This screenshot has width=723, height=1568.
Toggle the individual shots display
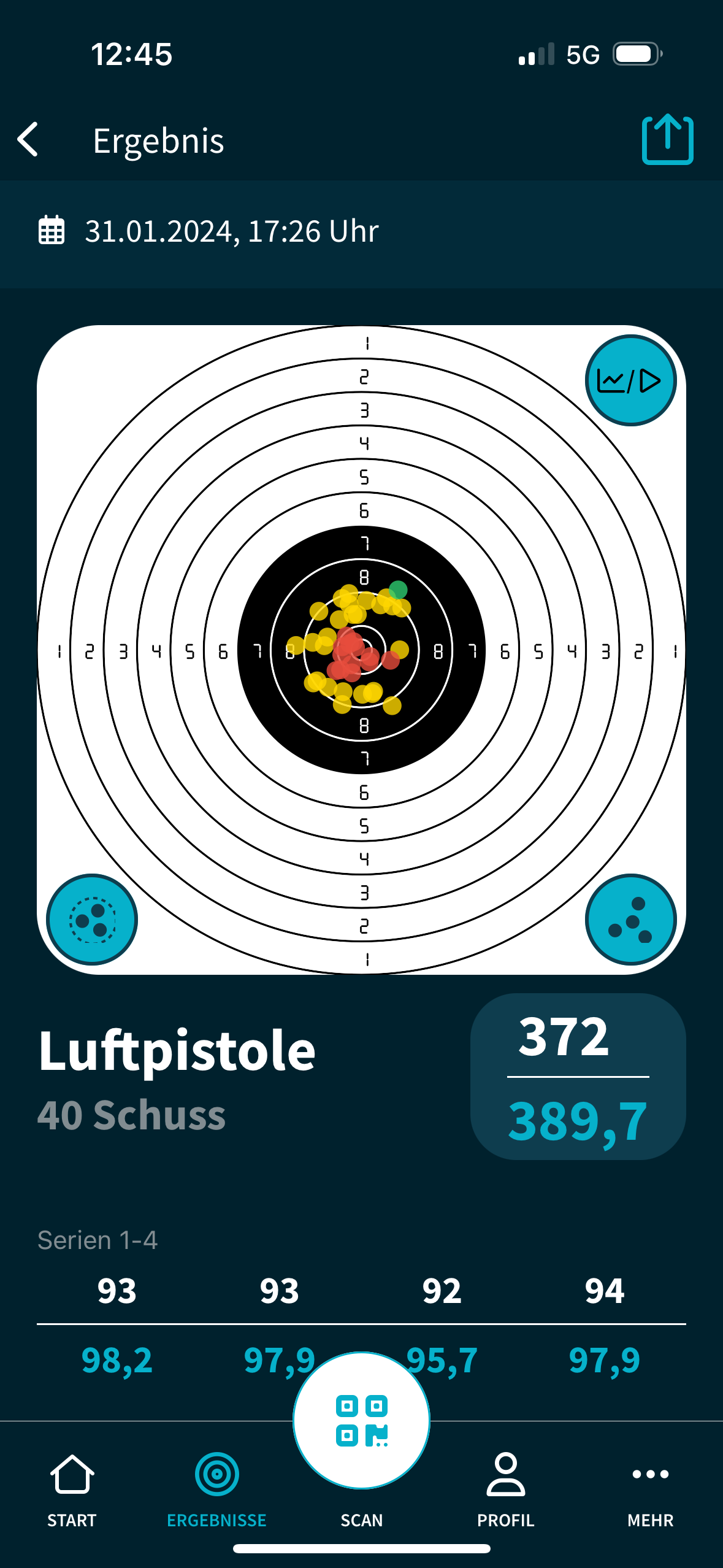tap(630, 919)
